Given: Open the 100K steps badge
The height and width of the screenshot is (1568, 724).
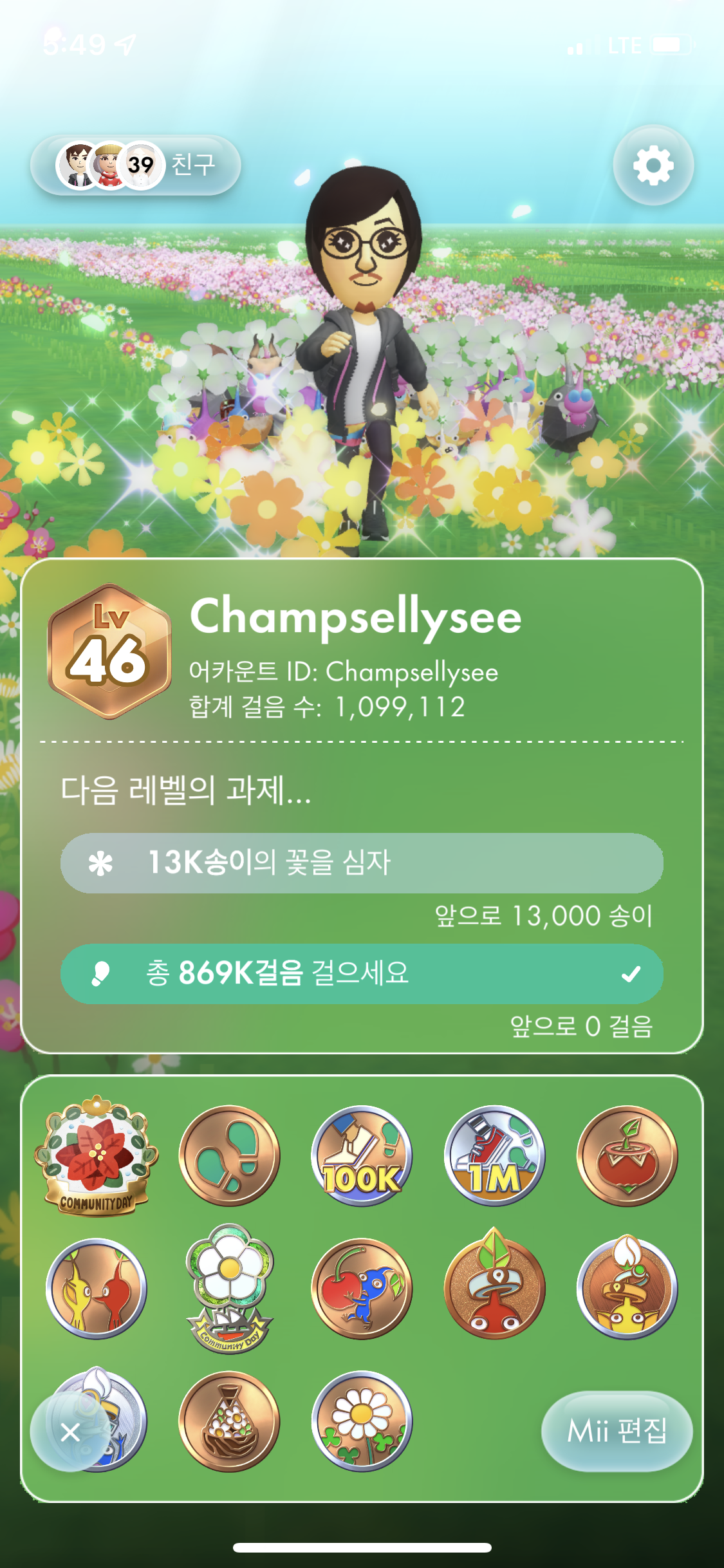Looking at the screenshot, I should 362,1156.
